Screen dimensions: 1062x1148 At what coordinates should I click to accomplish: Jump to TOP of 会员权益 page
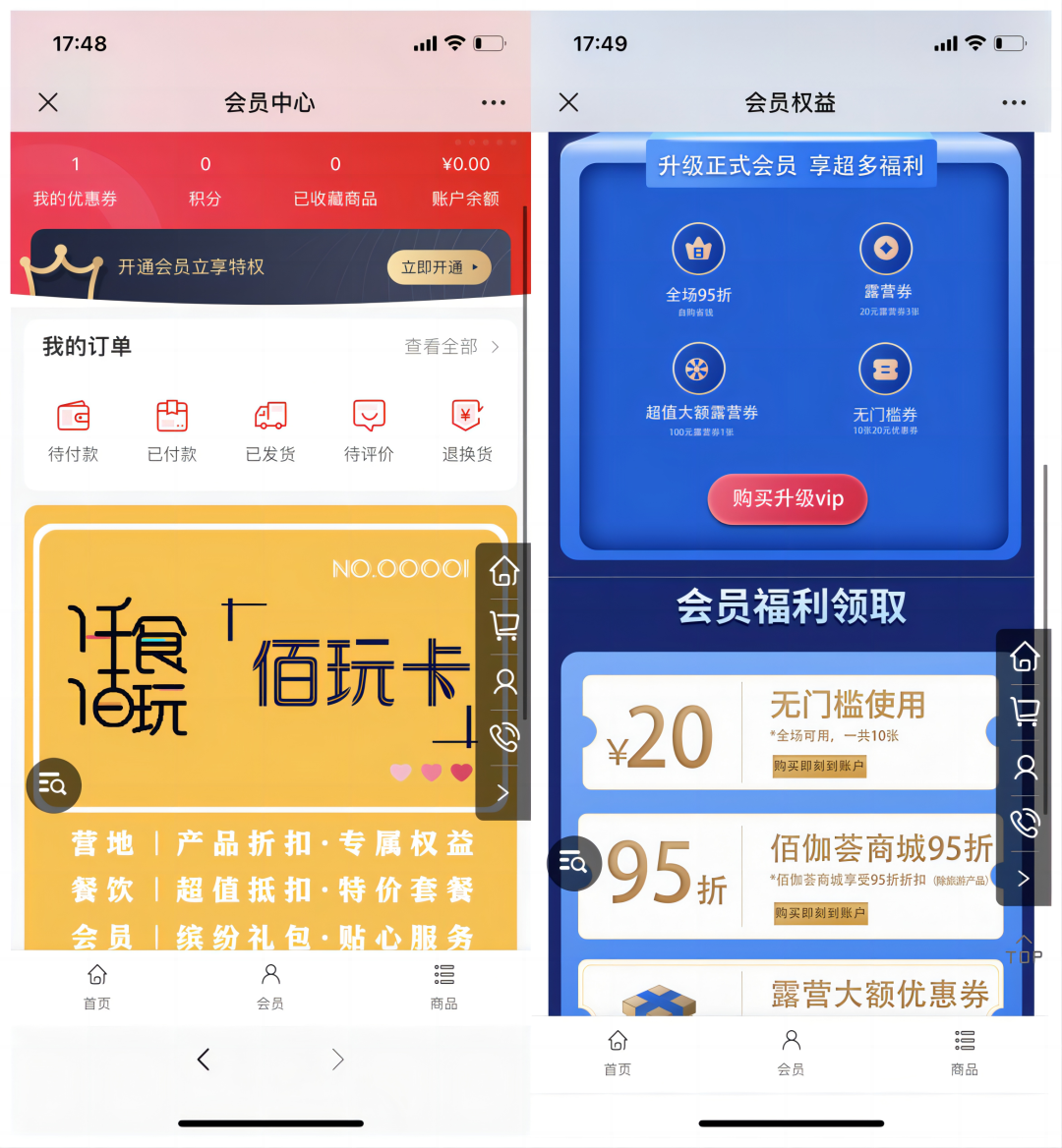pyautogui.click(x=1024, y=949)
